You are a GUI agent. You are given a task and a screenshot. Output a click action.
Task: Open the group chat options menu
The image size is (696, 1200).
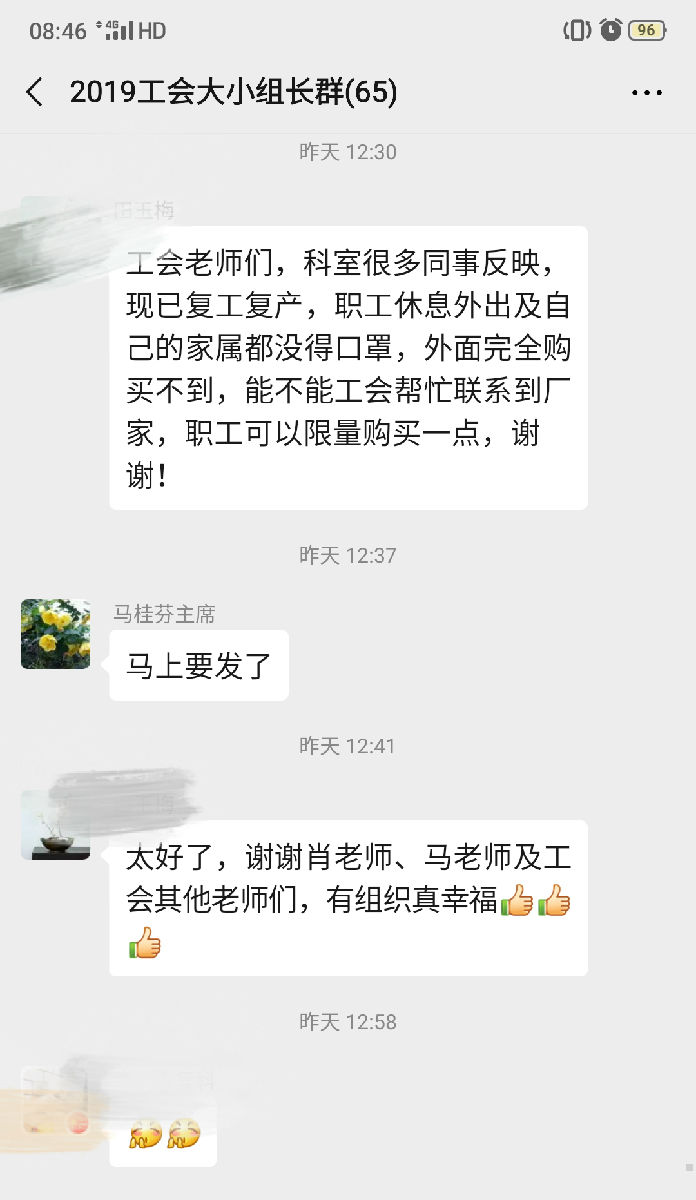[x=647, y=93]
